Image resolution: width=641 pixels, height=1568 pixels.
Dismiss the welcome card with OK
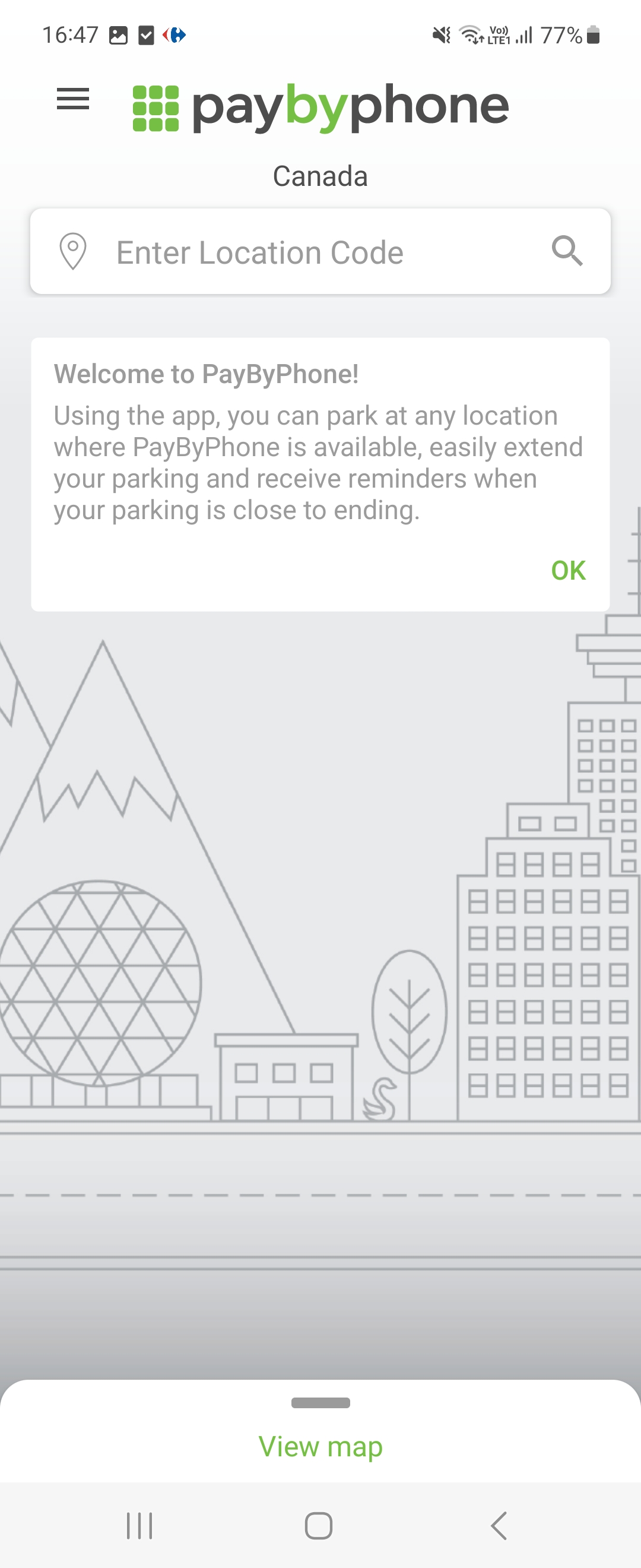point(568,570)
